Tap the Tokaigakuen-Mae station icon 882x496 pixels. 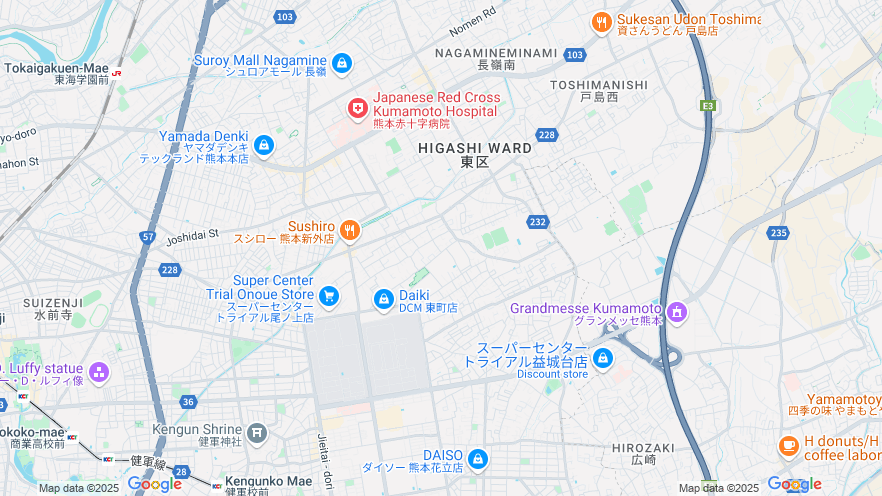117,72
